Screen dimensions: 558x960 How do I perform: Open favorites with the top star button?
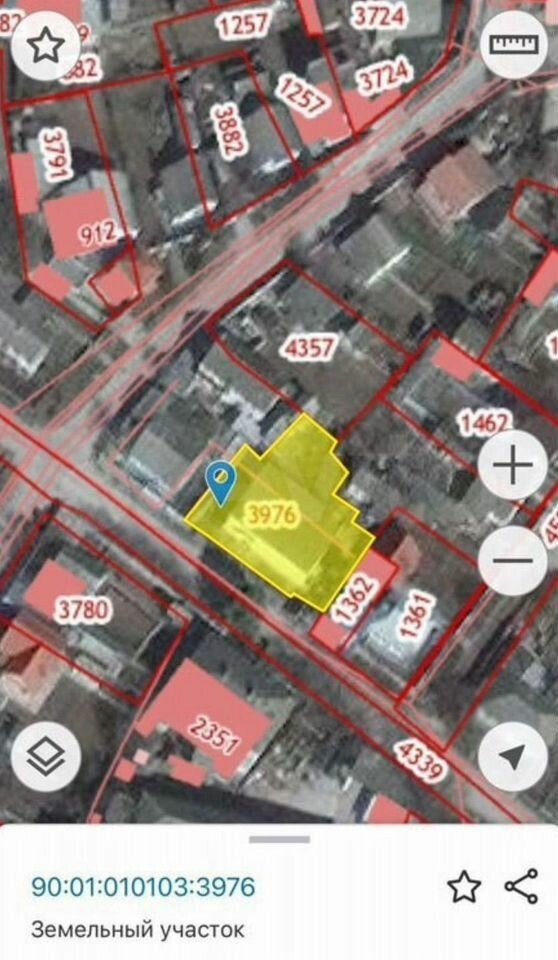(x=46, y=45)
